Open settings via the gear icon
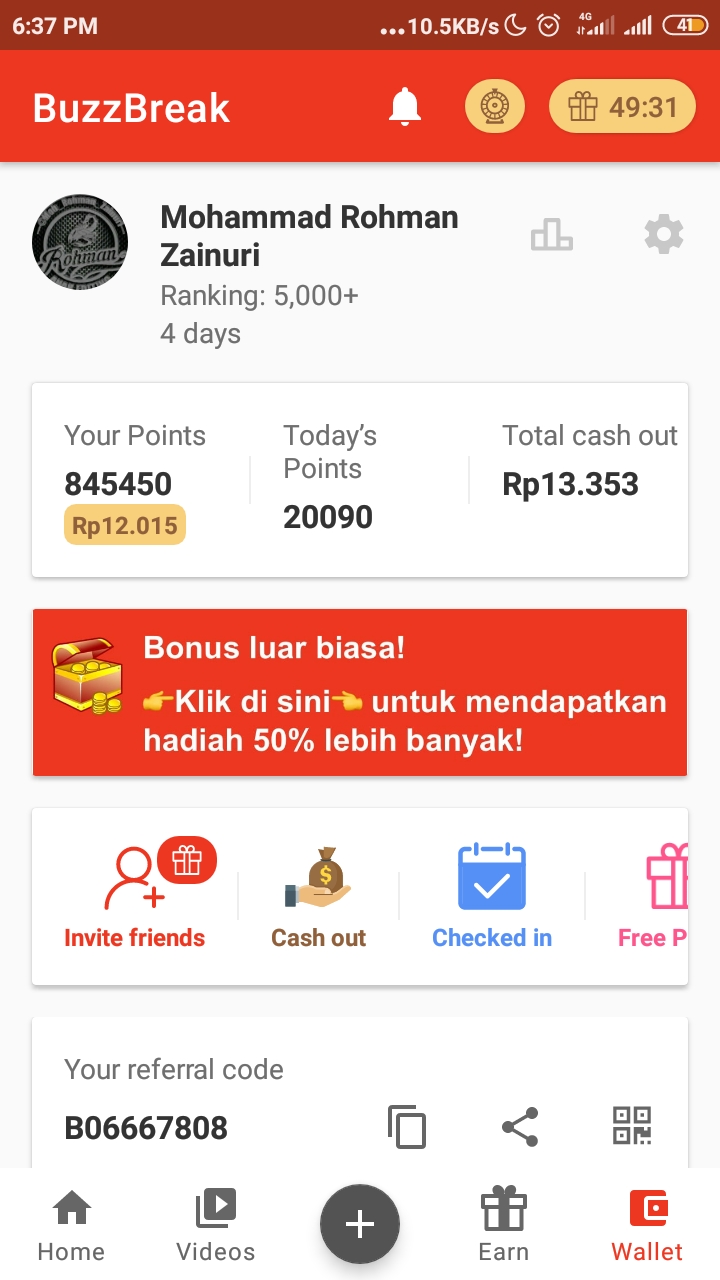The width and height of the screenshot is (720, 1280). click(x=664, y=235)
